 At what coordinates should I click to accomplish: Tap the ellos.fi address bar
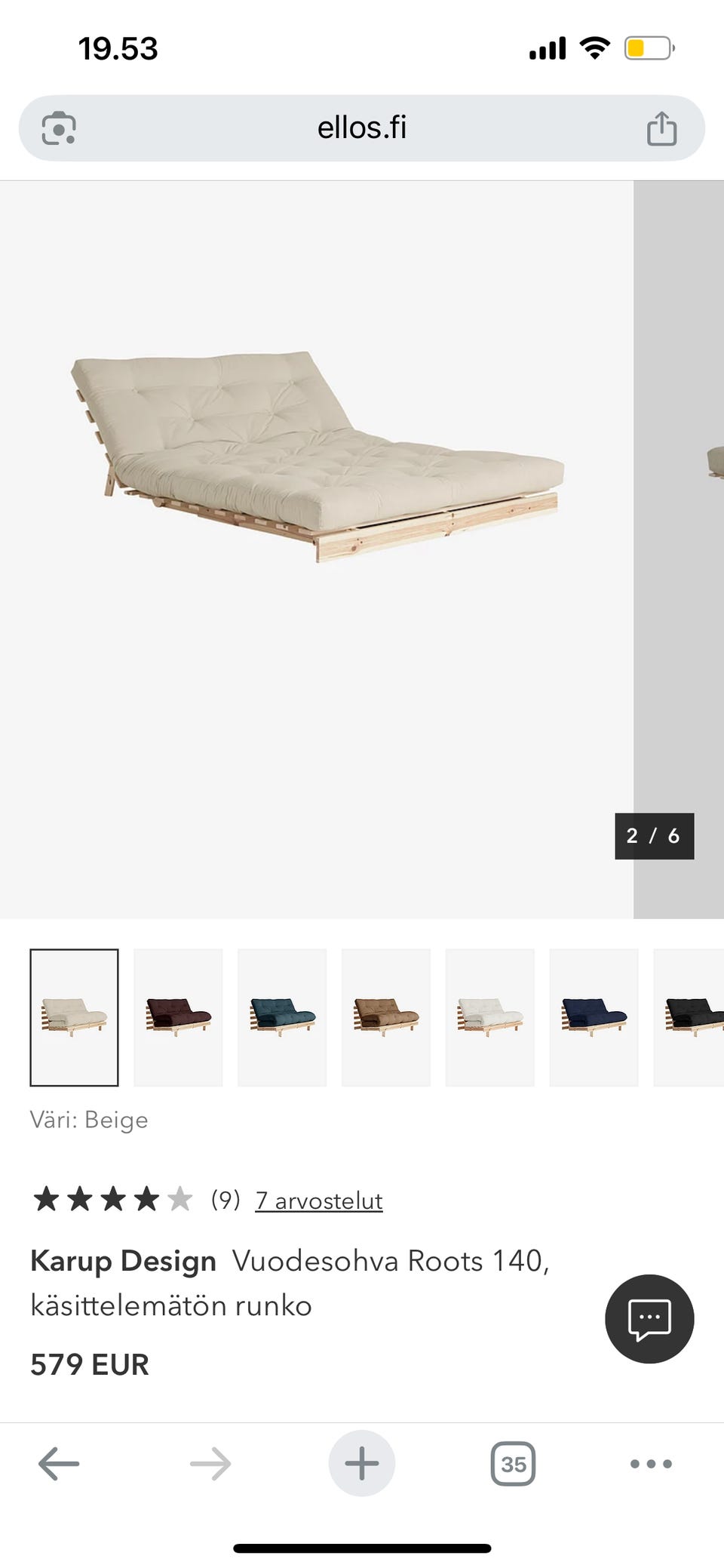362,128
